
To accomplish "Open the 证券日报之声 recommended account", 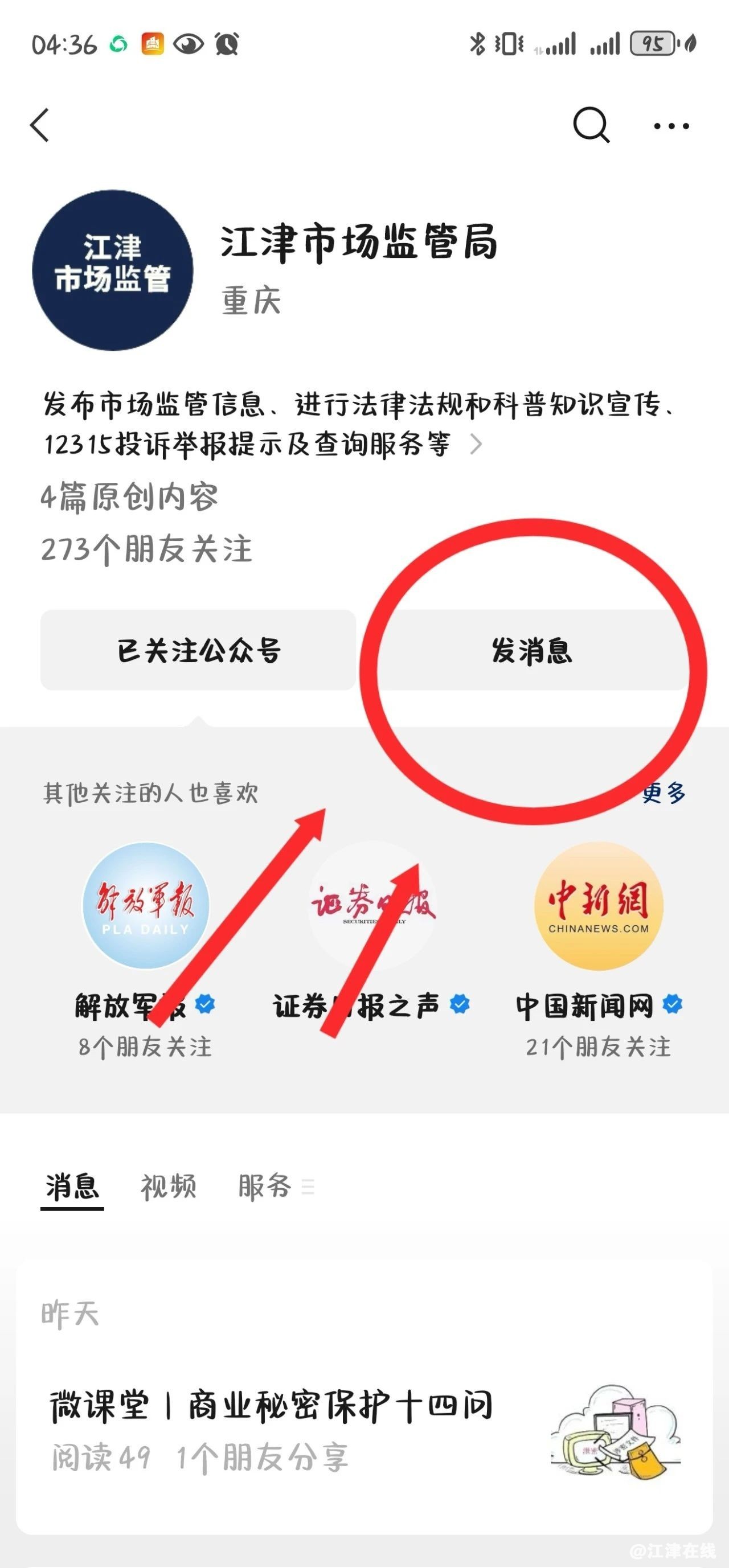I will point(371,907).
